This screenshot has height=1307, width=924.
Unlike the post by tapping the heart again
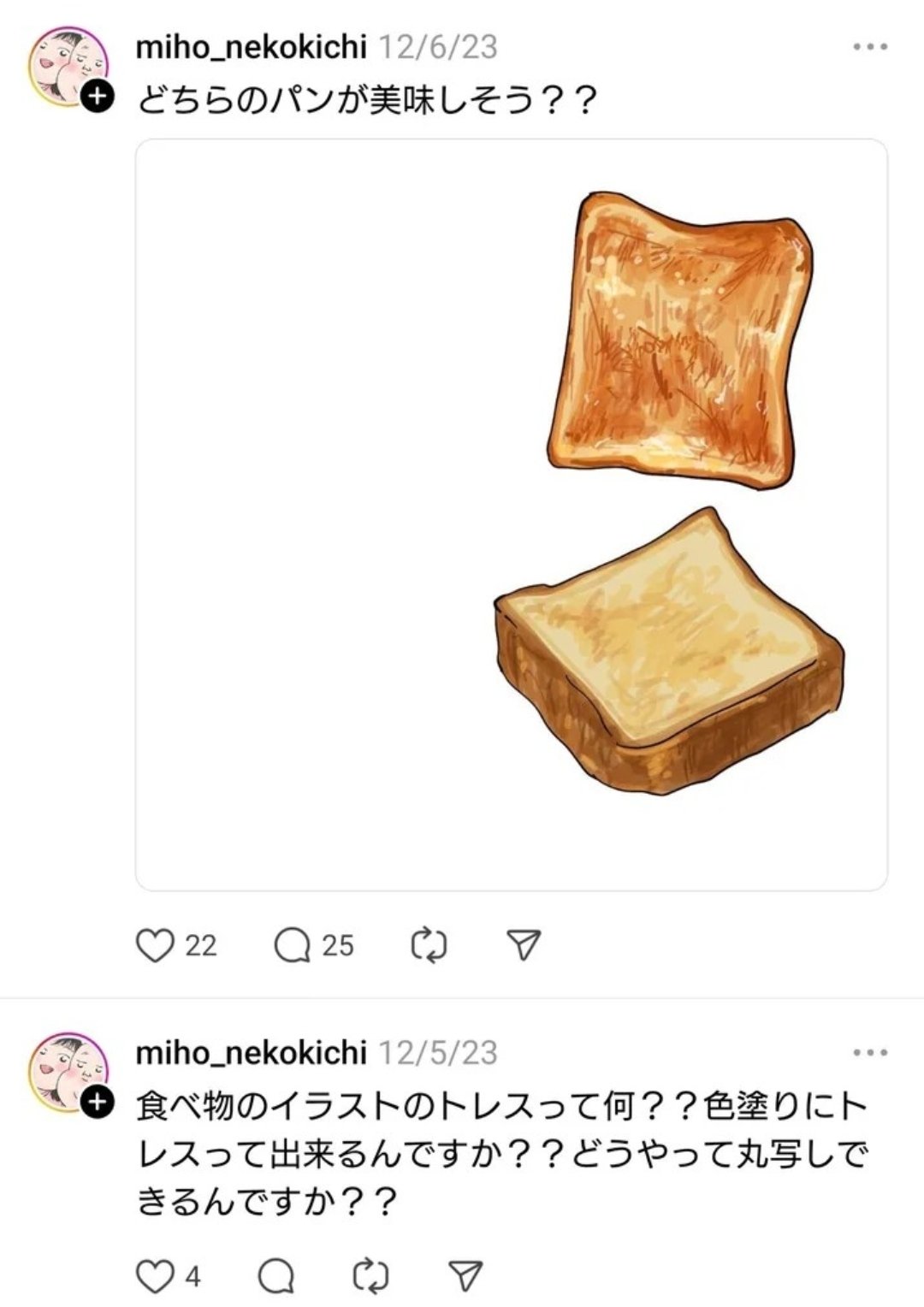pos(154,945)
